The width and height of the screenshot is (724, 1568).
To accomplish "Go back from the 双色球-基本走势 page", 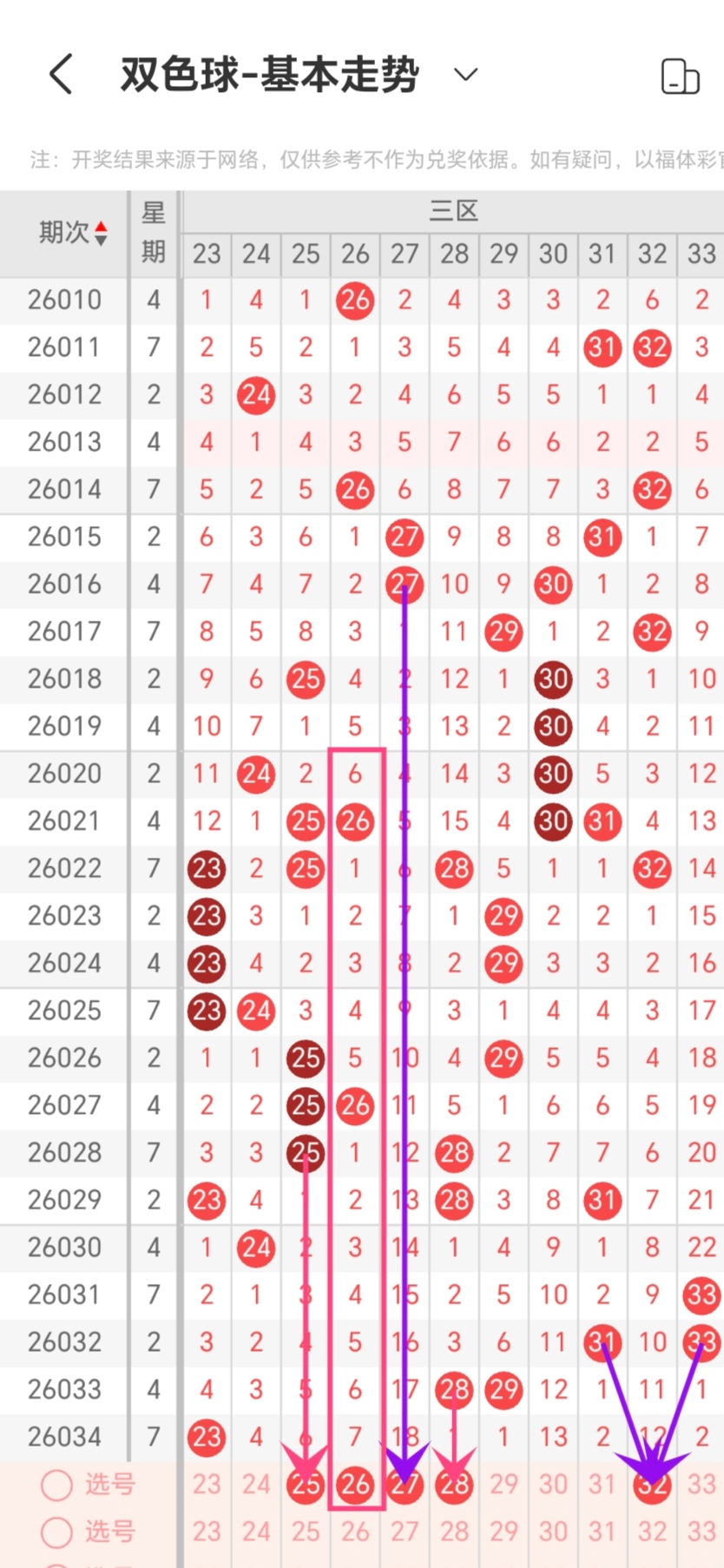I will click(x=61, y=75).
